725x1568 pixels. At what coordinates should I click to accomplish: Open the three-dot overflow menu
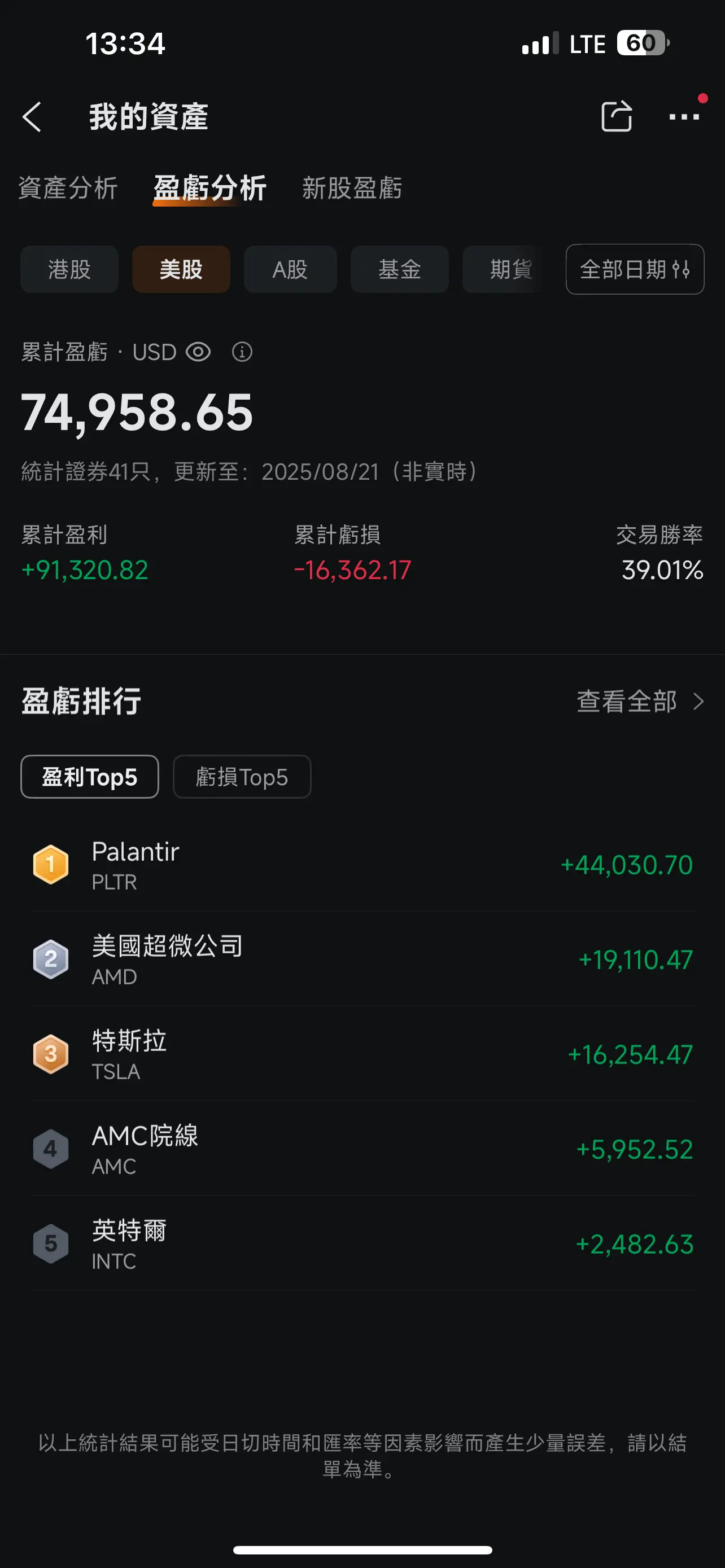684,116
